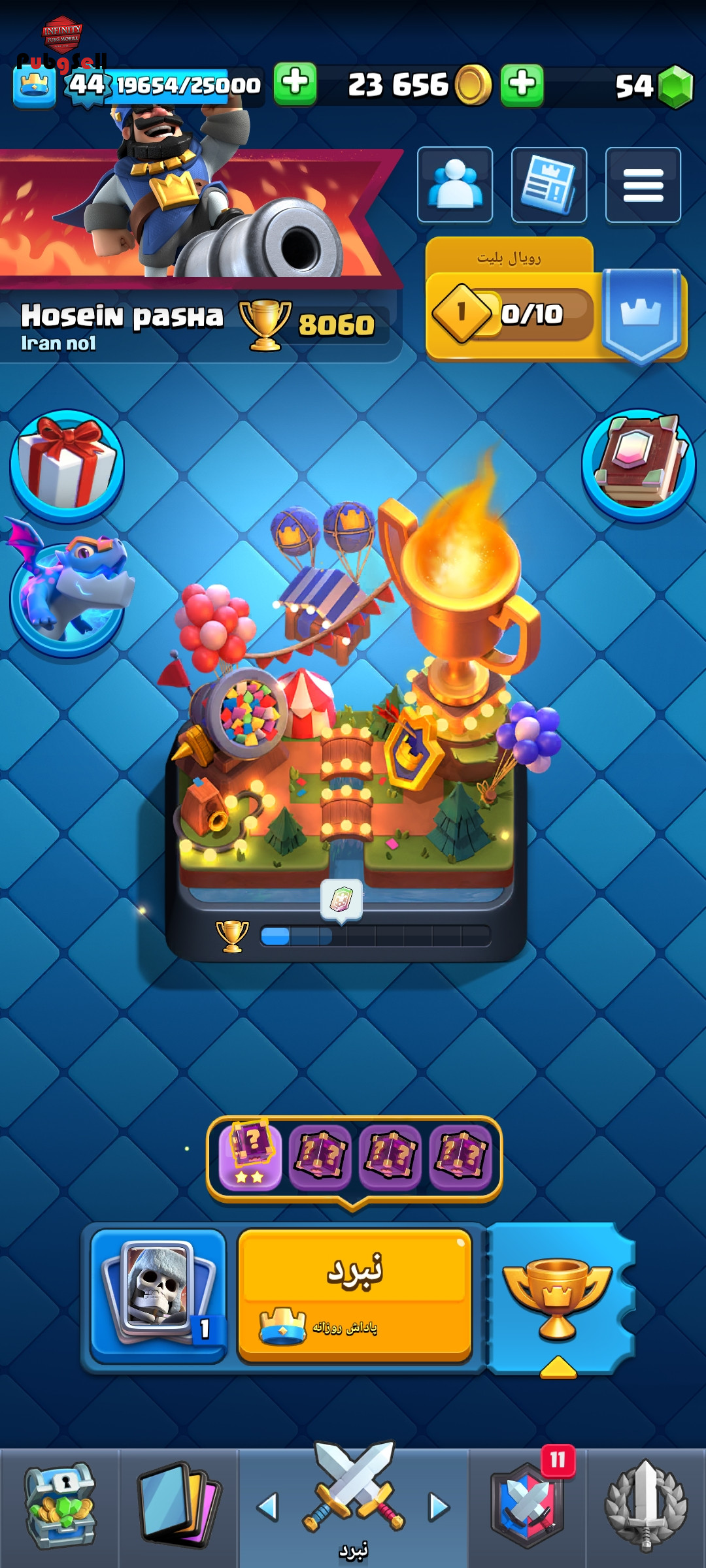706x1568 pixels.
Task: Tap the baby dragon event icon
Action: 69,588
